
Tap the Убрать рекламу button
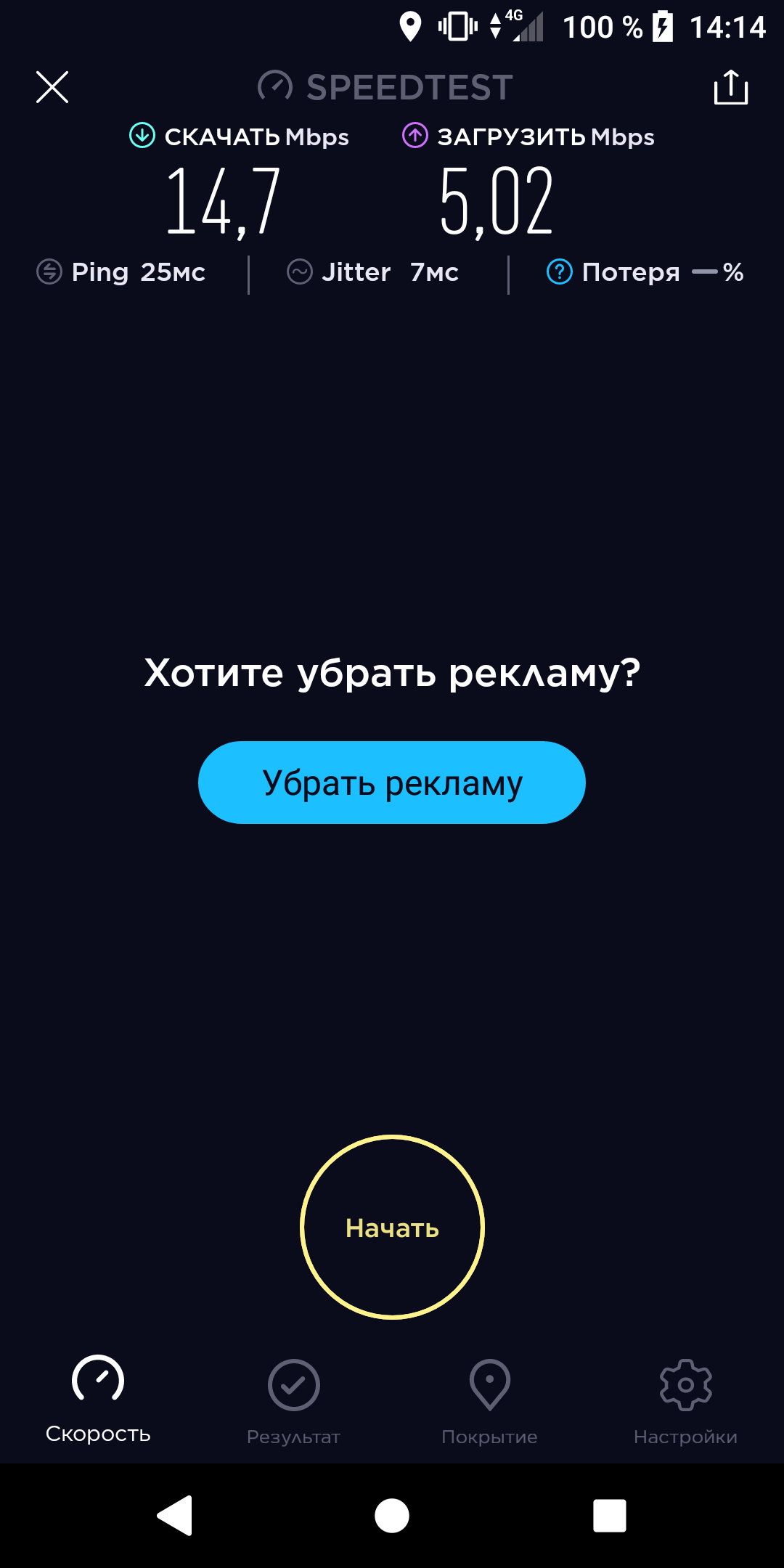coord(392,783)
